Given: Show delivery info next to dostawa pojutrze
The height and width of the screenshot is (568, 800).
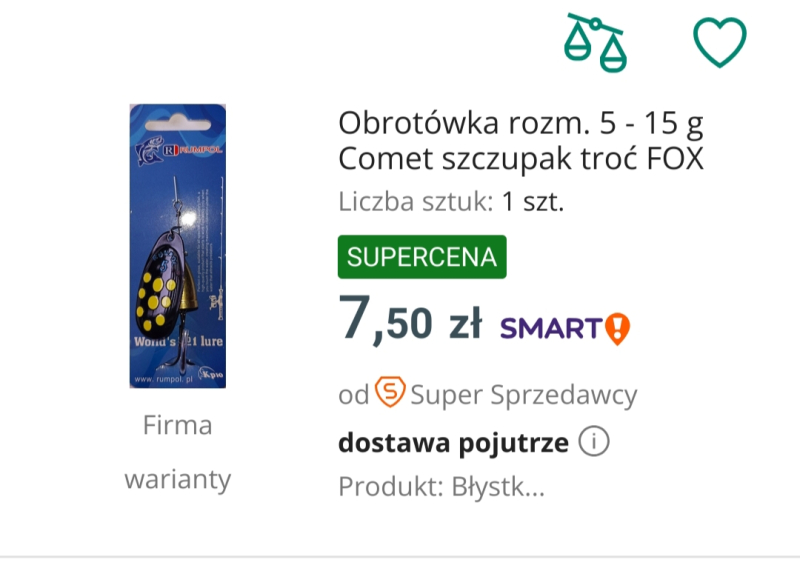Looking at the screenshot, I should point(594,442).
